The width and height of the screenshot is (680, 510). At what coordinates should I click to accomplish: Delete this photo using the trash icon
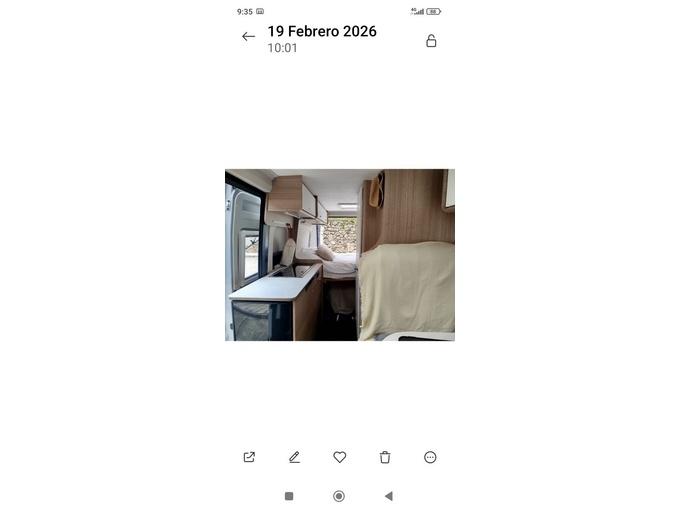coord(385,457)
